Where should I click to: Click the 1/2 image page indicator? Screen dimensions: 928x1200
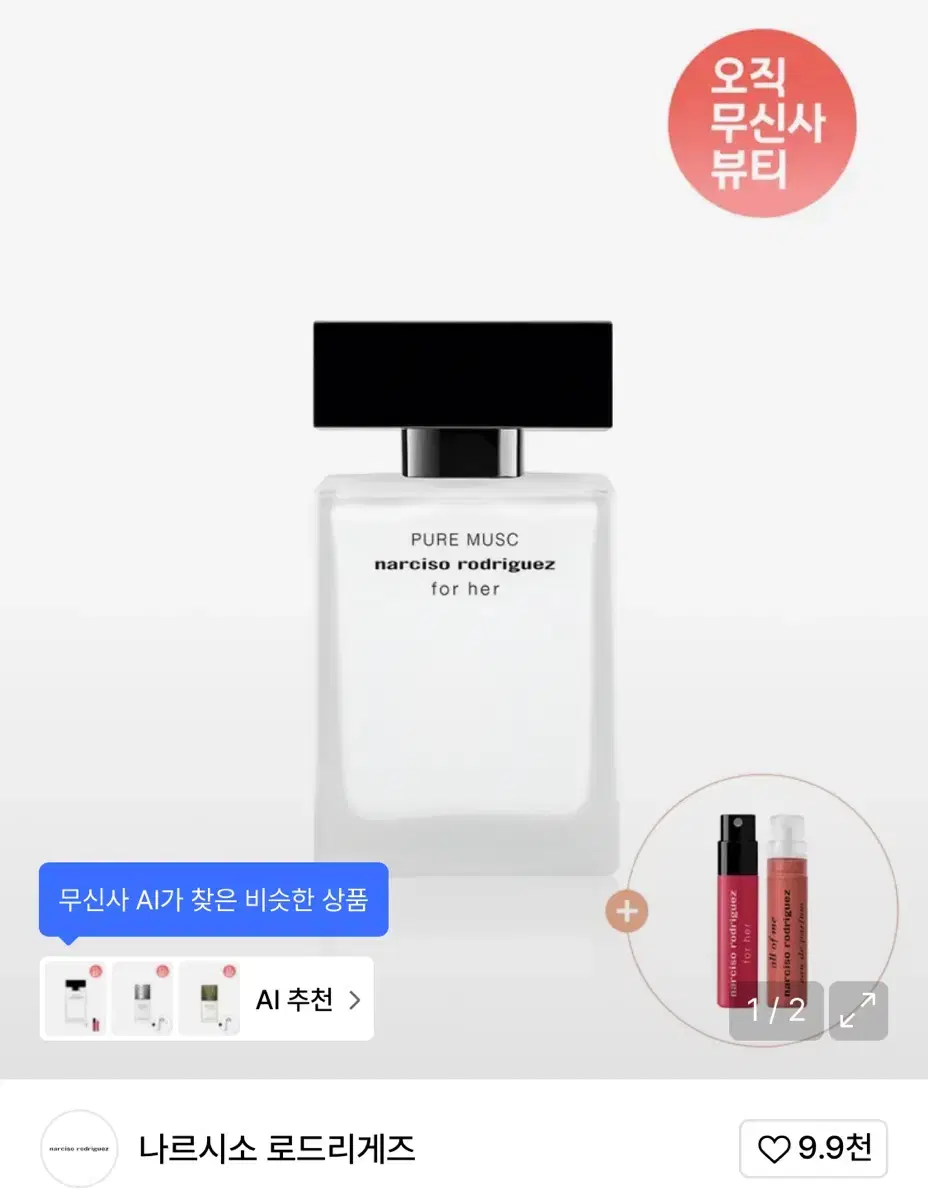click(776, 1011)
